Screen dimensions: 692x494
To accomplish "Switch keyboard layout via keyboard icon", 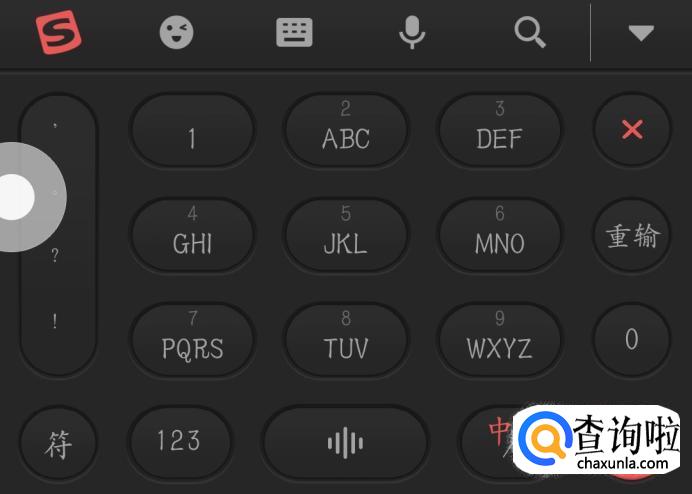I will coord(294,33).
